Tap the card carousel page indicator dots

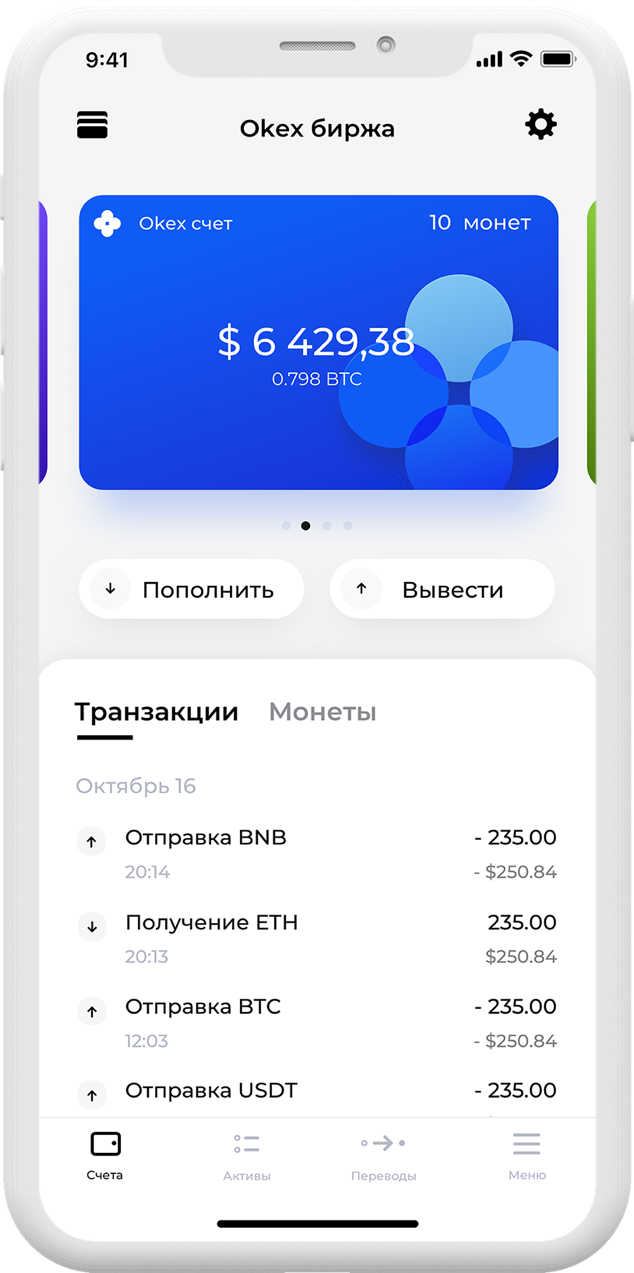[x=316, y=525]
